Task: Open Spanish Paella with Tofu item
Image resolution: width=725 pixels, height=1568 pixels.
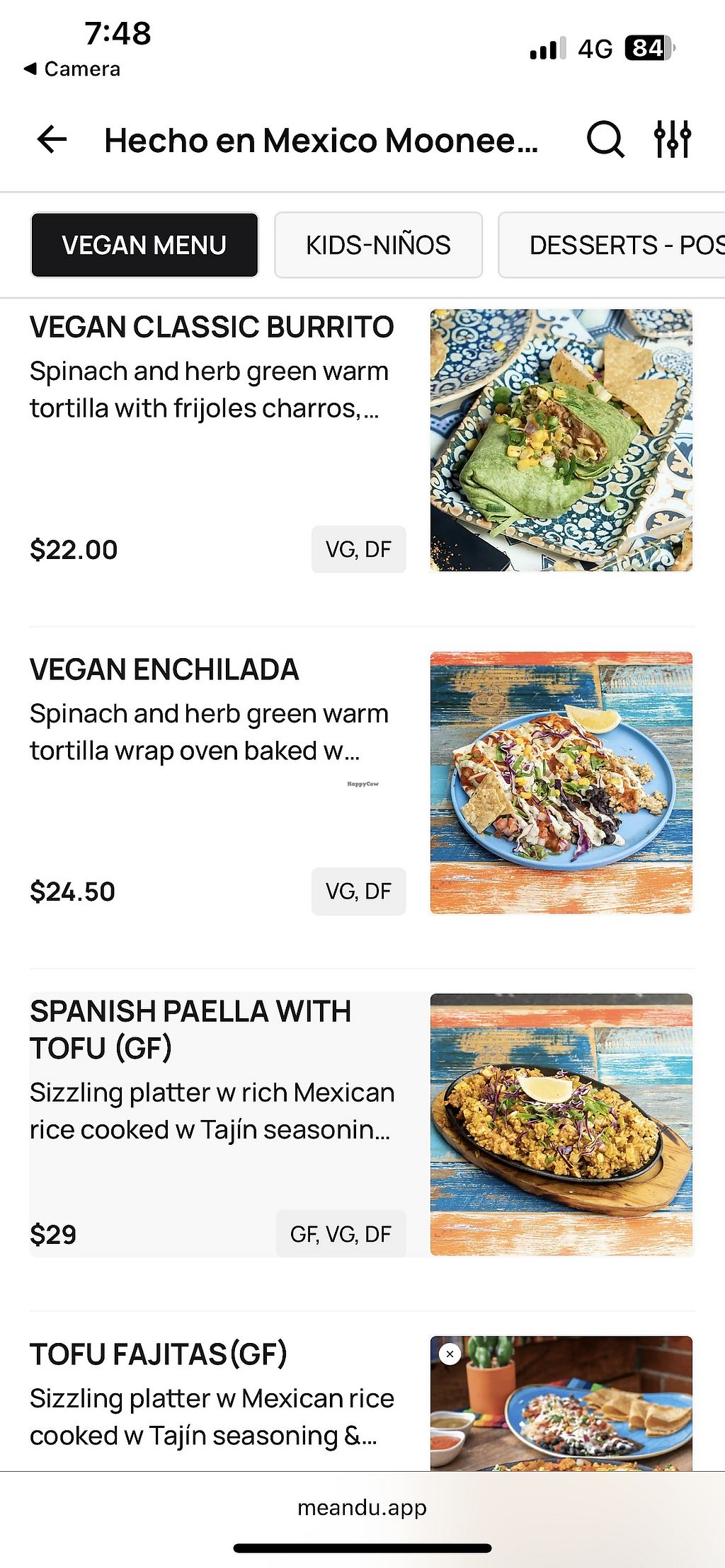Action: [361, 1125]
